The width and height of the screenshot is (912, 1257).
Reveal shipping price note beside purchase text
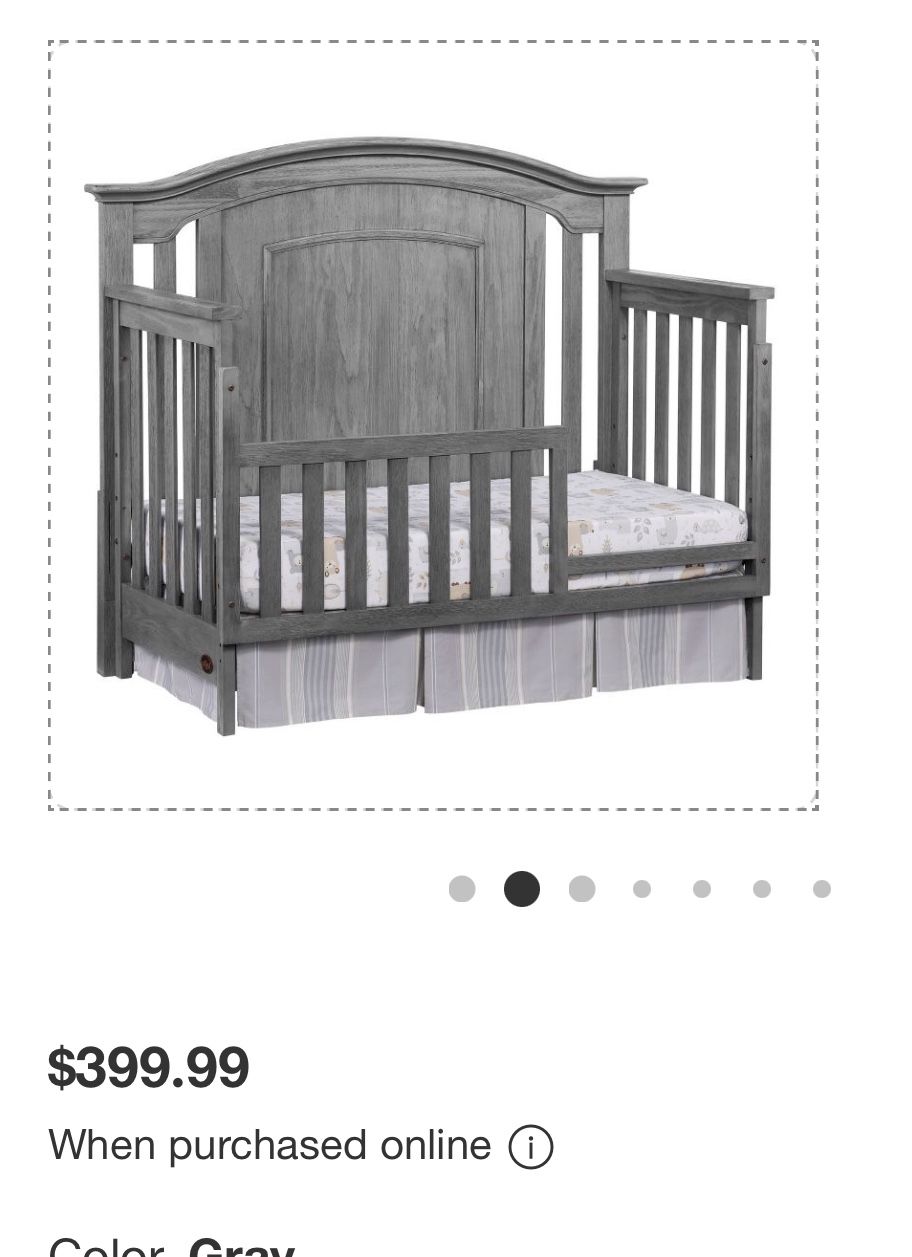[532, 1147]
